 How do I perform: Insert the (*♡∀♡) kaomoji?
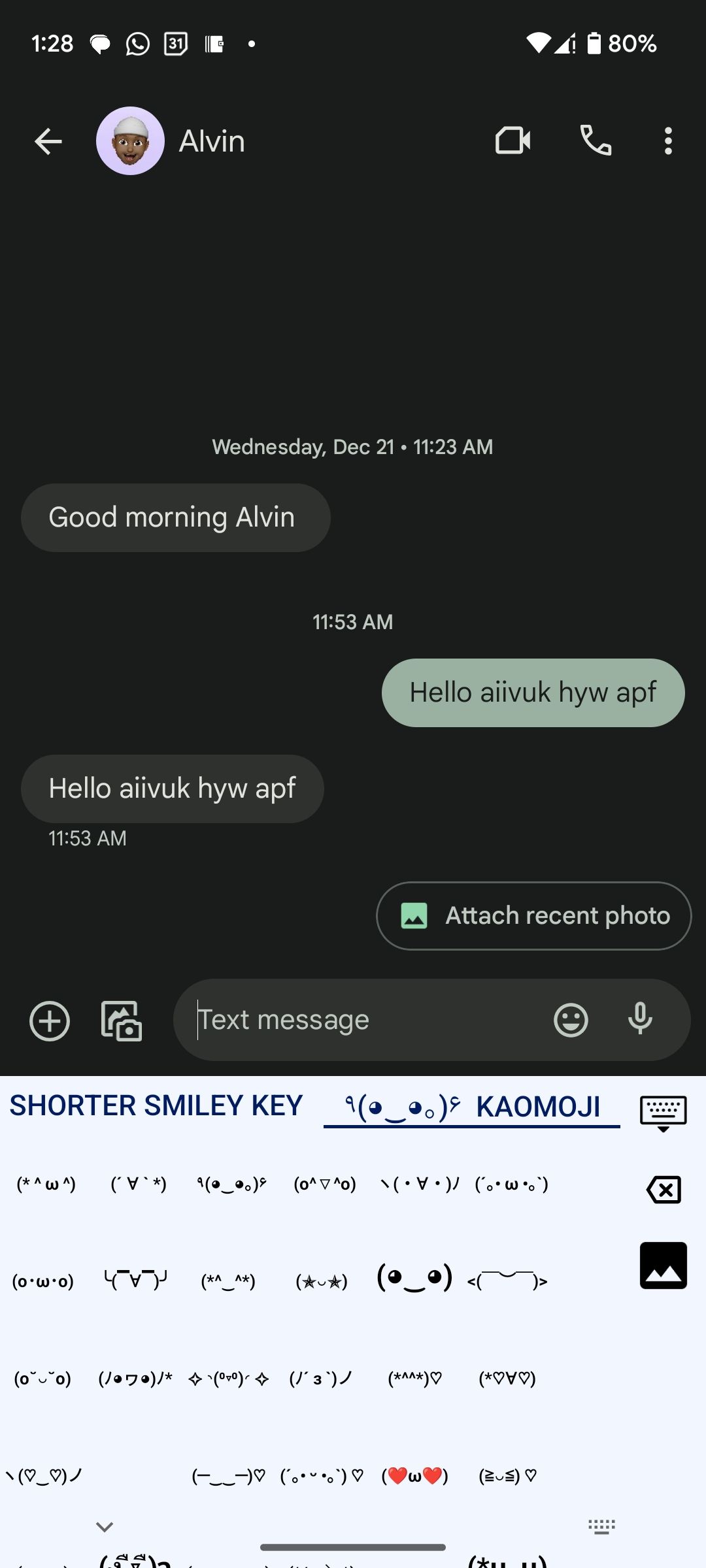[x=507, y=1379]
